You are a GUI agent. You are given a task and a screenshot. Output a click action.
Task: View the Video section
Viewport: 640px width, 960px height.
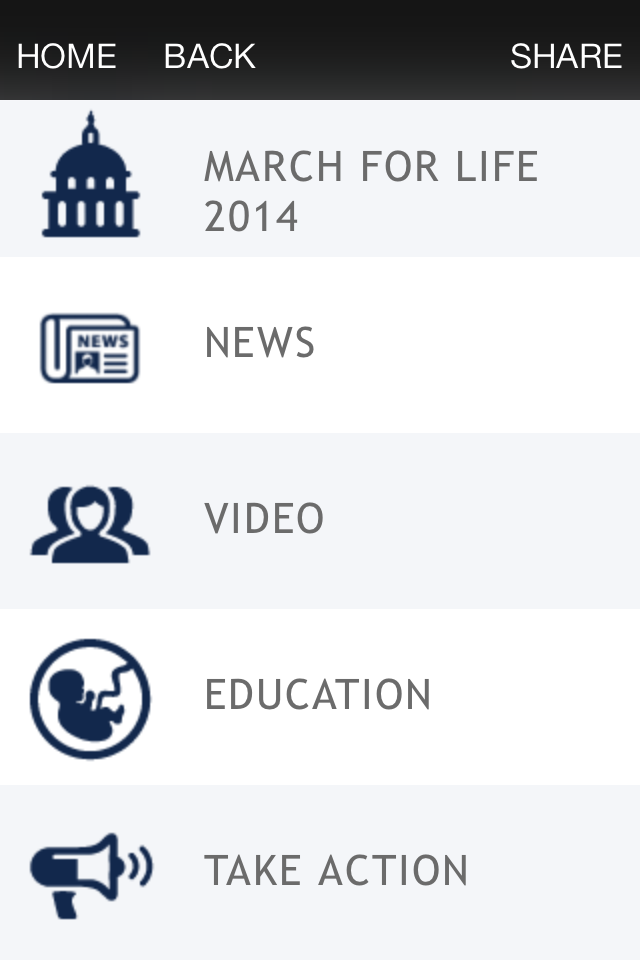(x=320, y=520)
